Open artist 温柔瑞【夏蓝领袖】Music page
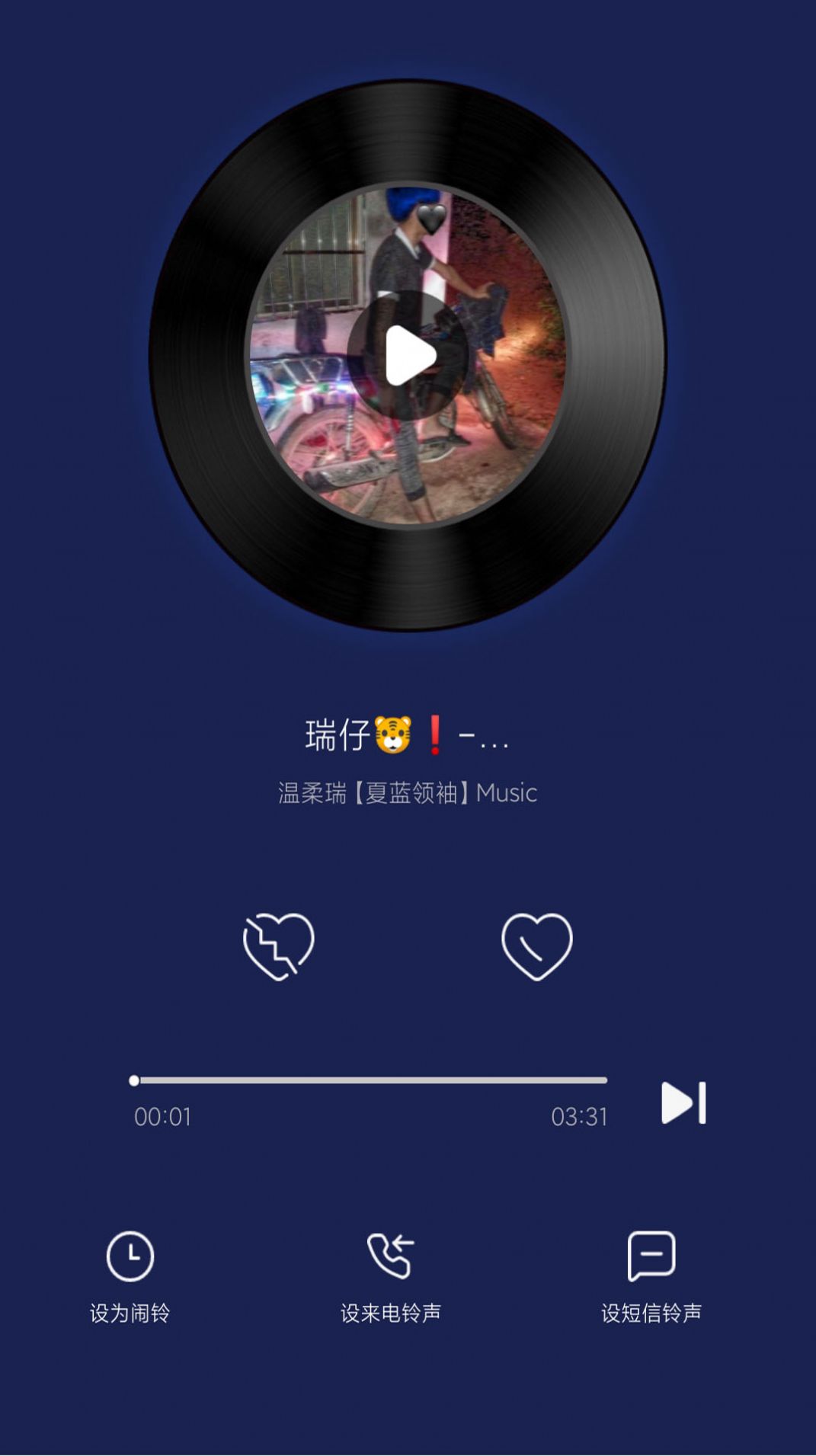 (408, 794)
